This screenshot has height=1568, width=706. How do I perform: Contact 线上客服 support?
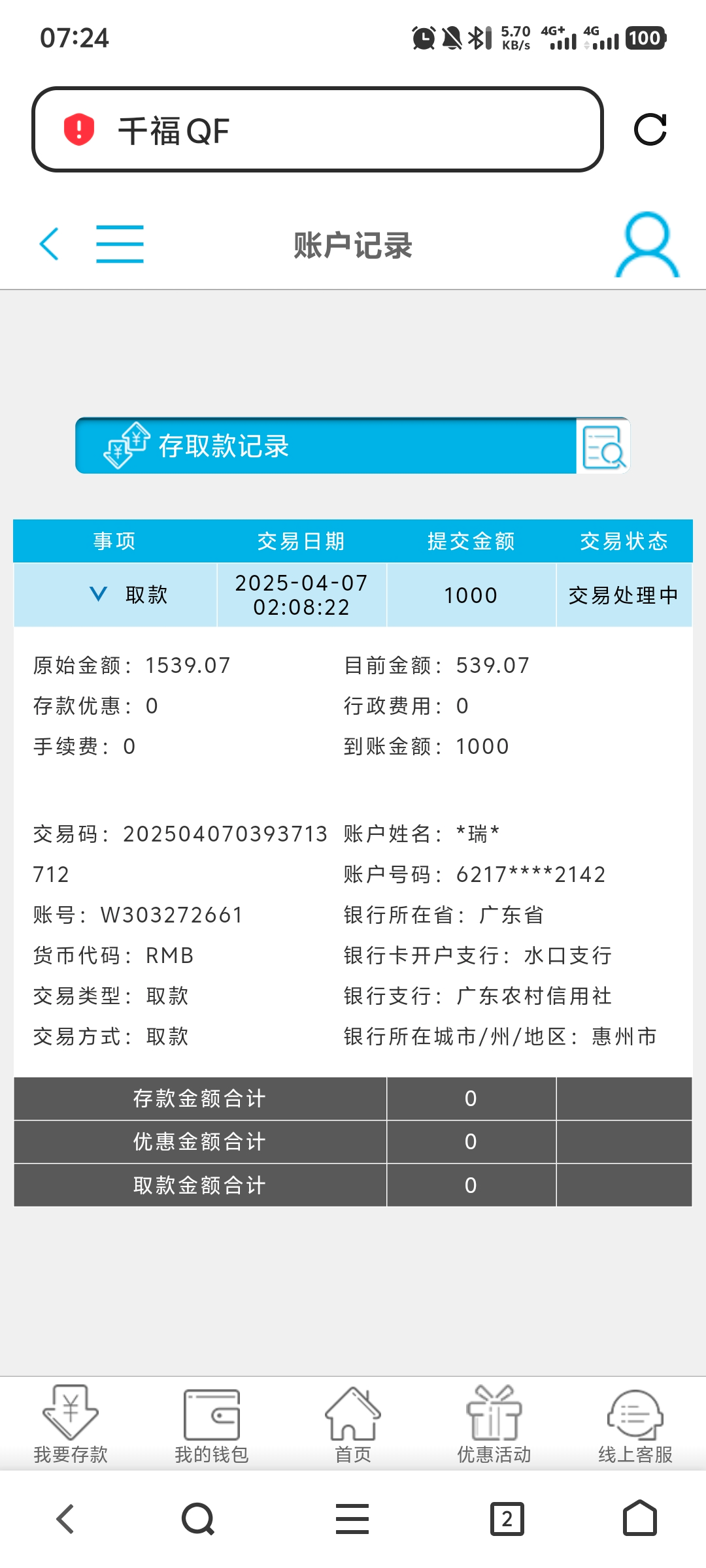635,1424
